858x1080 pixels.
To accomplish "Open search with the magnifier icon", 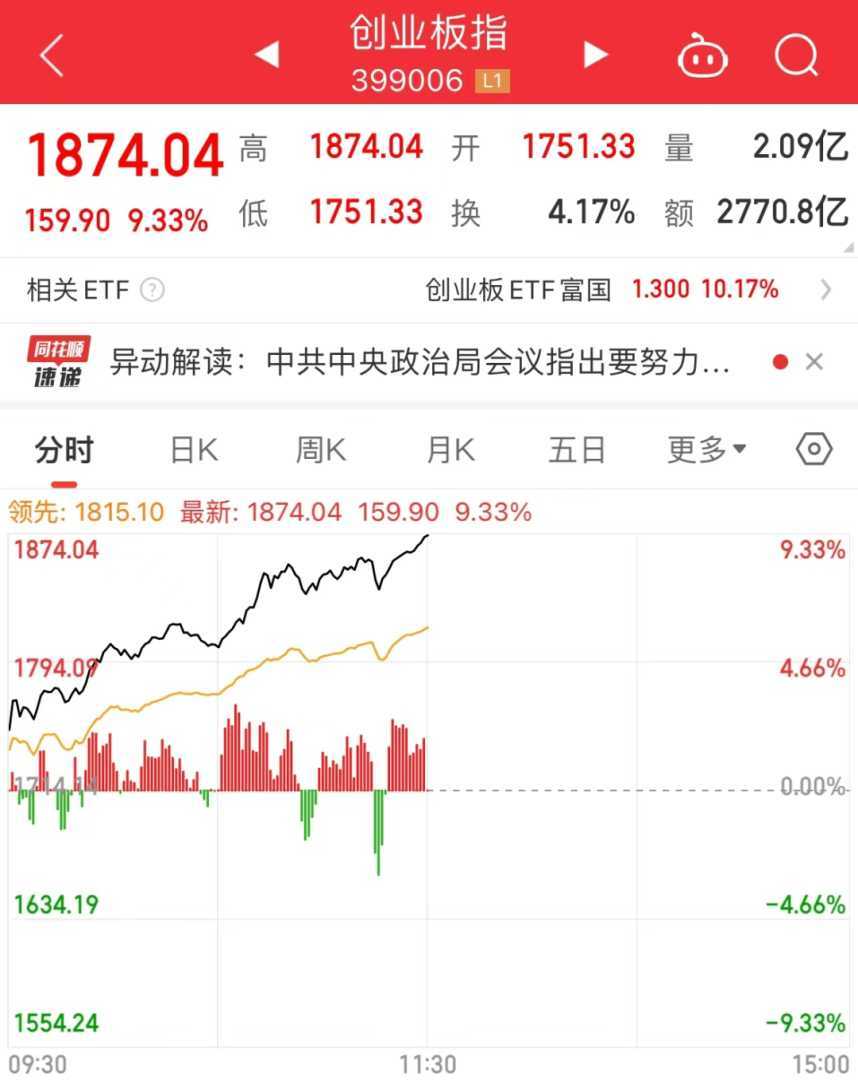I will point(796,55).
